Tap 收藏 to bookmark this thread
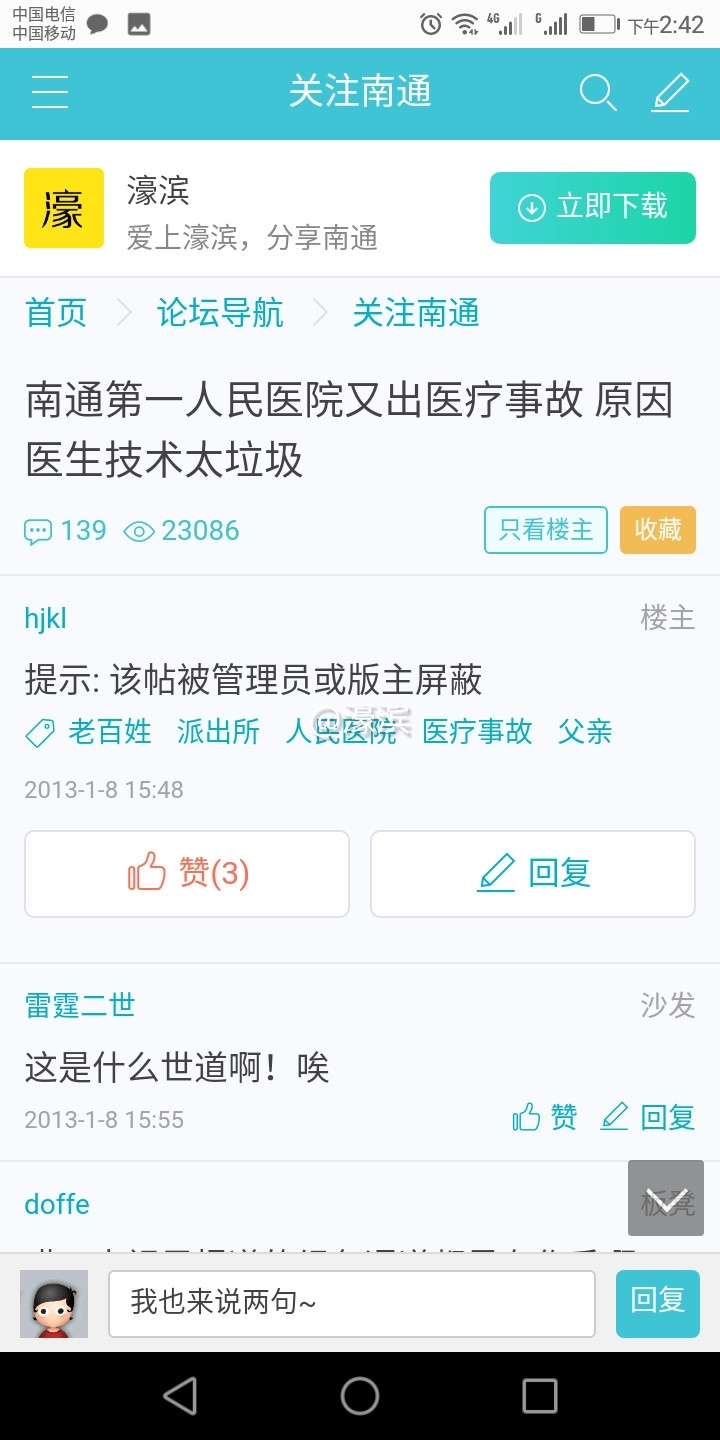Image resolution: width=720 pixels, height=1440 pixels. tap(658, 530)
